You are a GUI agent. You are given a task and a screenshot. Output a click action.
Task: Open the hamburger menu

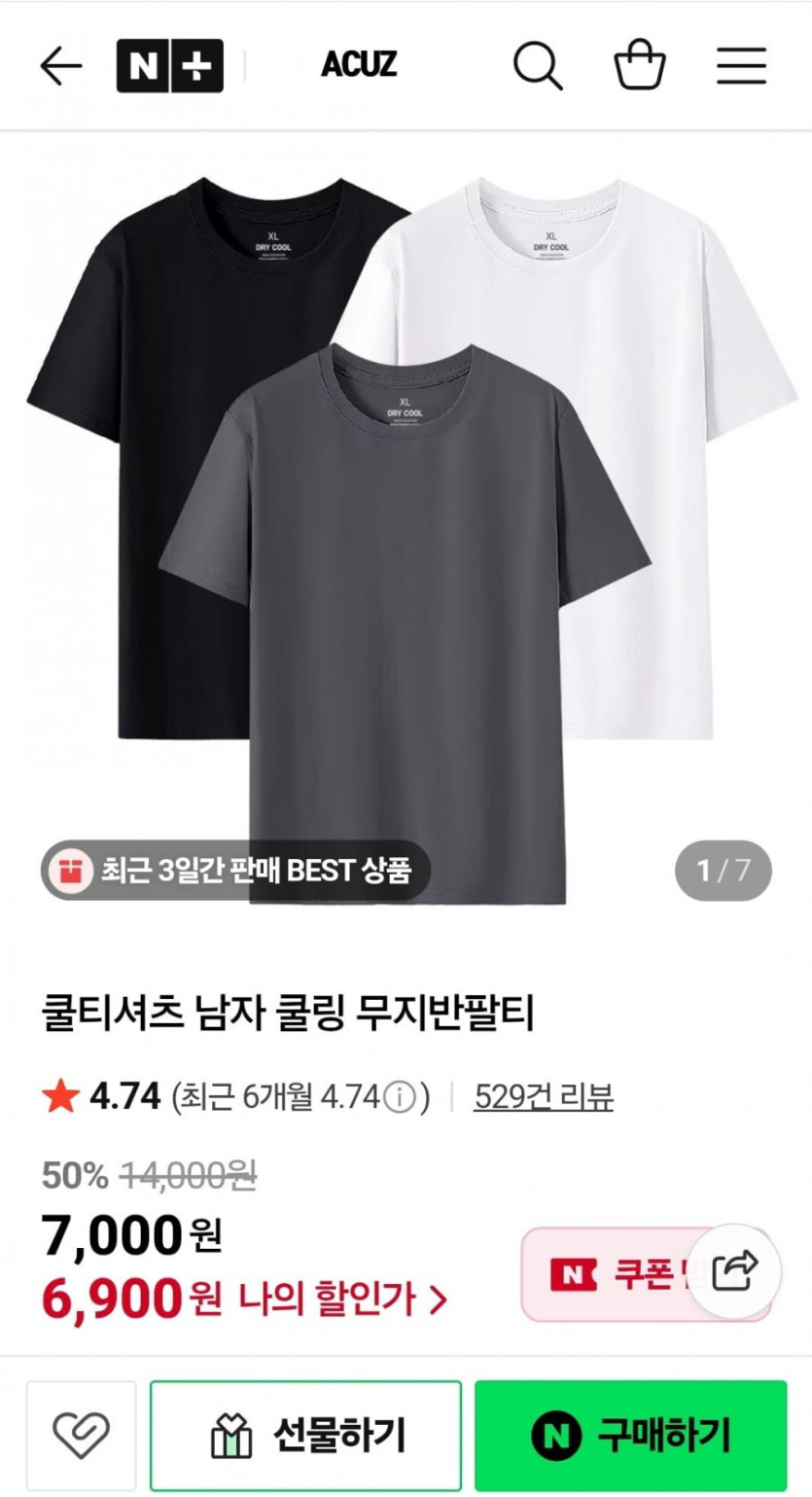741,66
